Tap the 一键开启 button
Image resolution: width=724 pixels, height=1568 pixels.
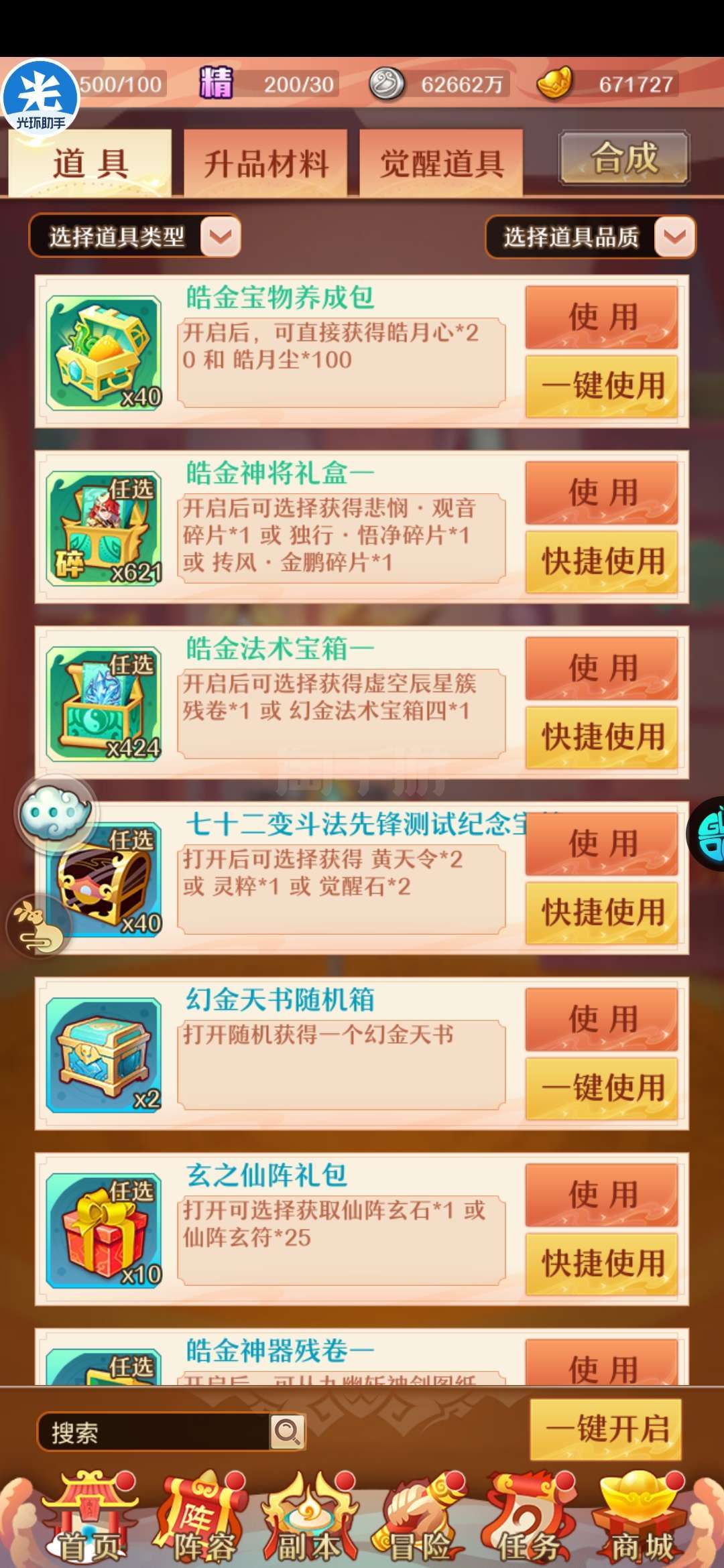606,1429
